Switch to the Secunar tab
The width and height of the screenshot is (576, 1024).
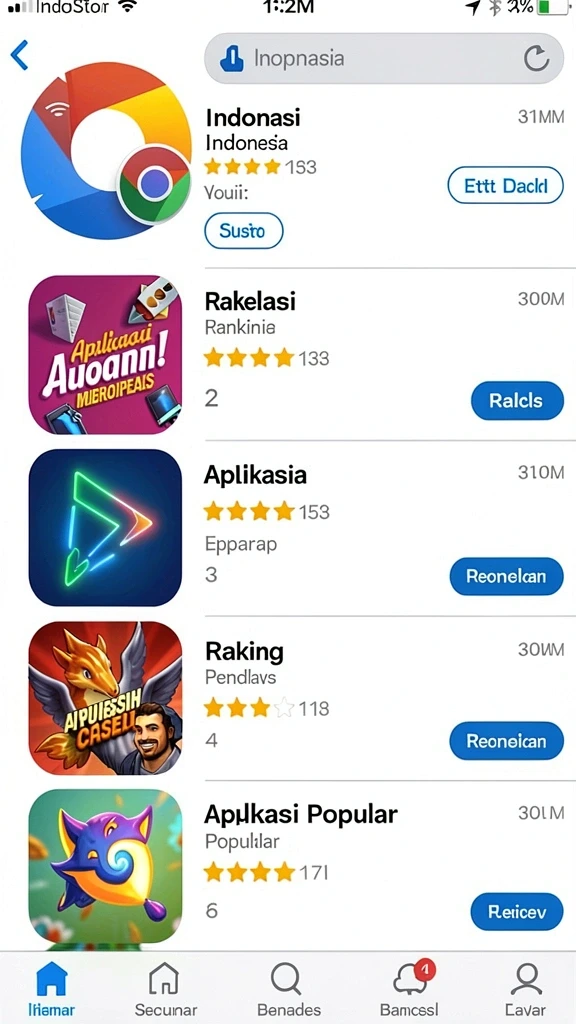click(165, 989)
